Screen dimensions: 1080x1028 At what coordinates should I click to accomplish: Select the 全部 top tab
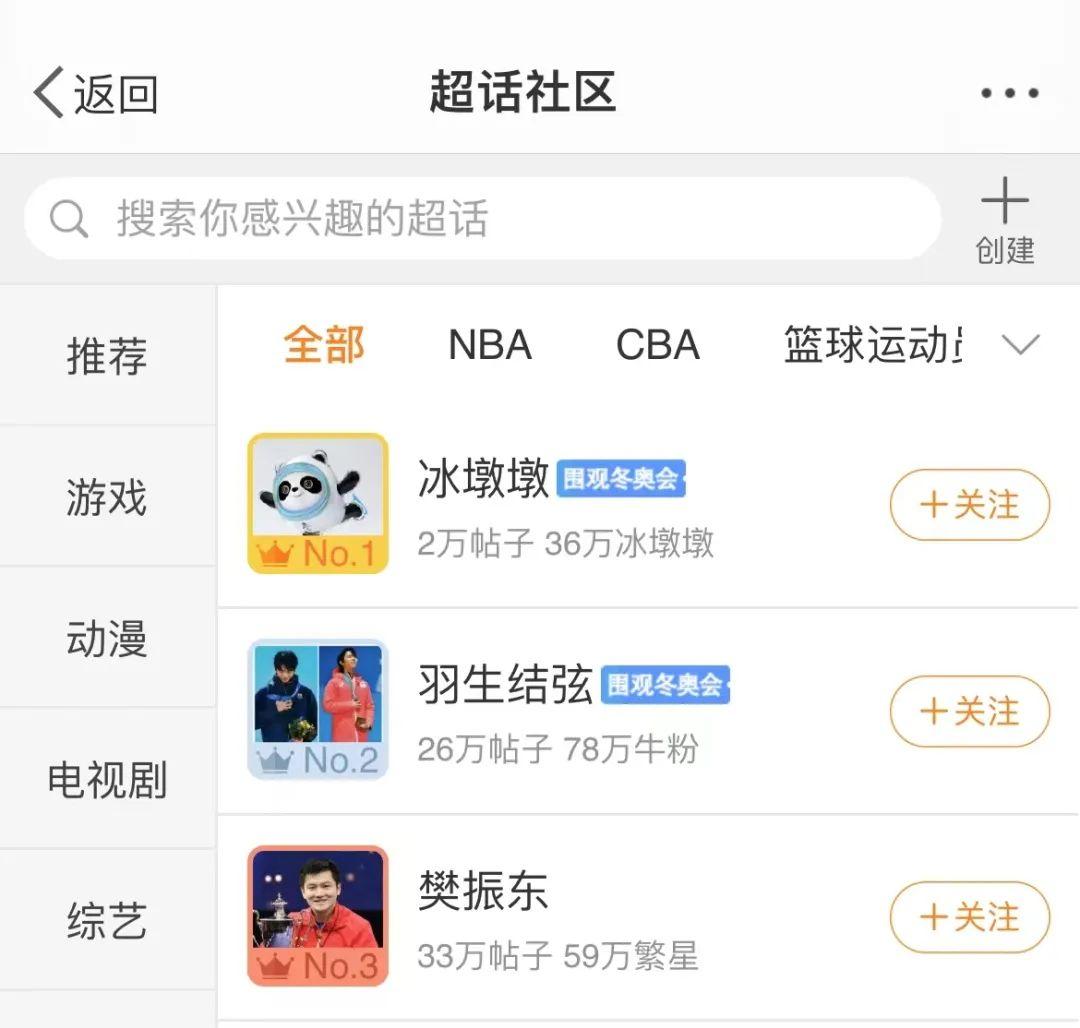[x=324, y=345]
